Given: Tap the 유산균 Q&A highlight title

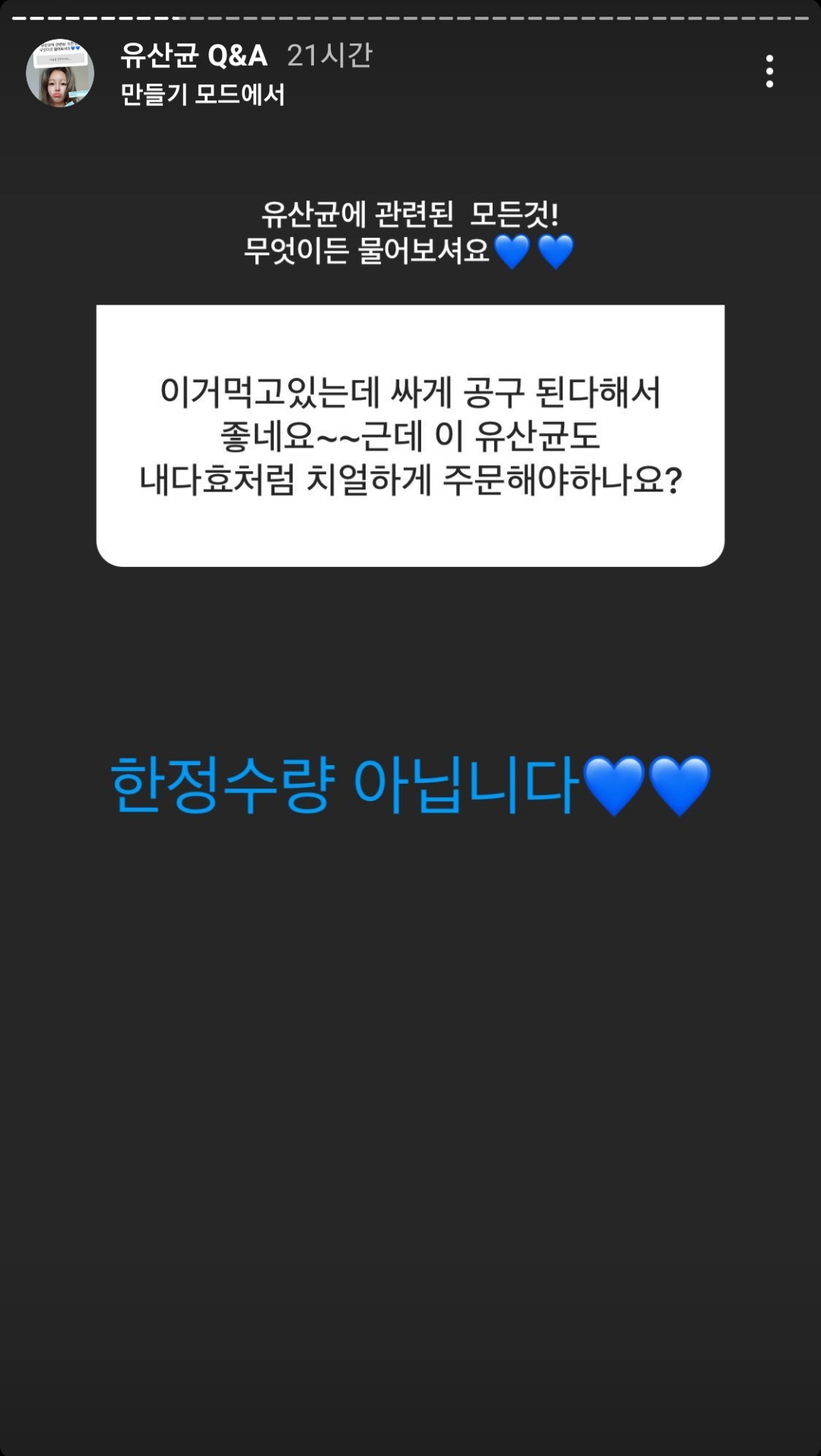Looking at the screenshot, I should (x=194, y=55).
